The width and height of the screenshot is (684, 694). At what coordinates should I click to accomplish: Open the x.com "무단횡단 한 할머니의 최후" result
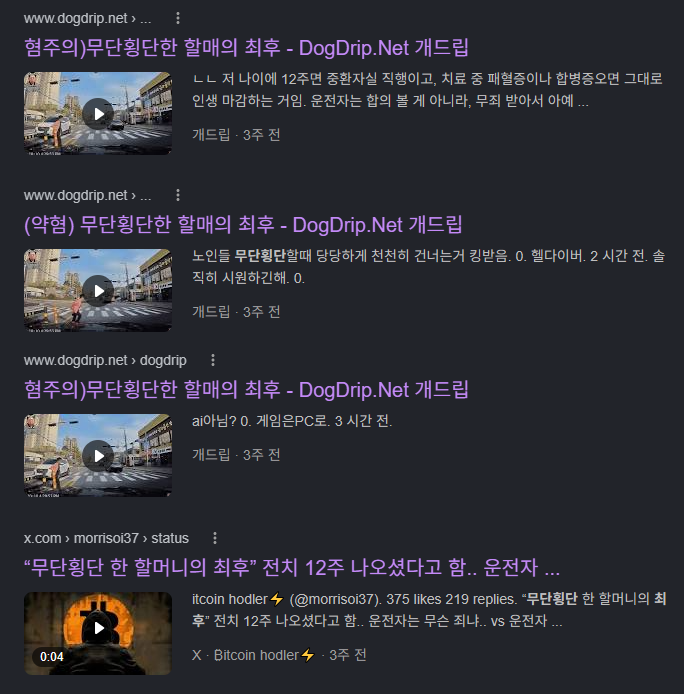point(292,567)
